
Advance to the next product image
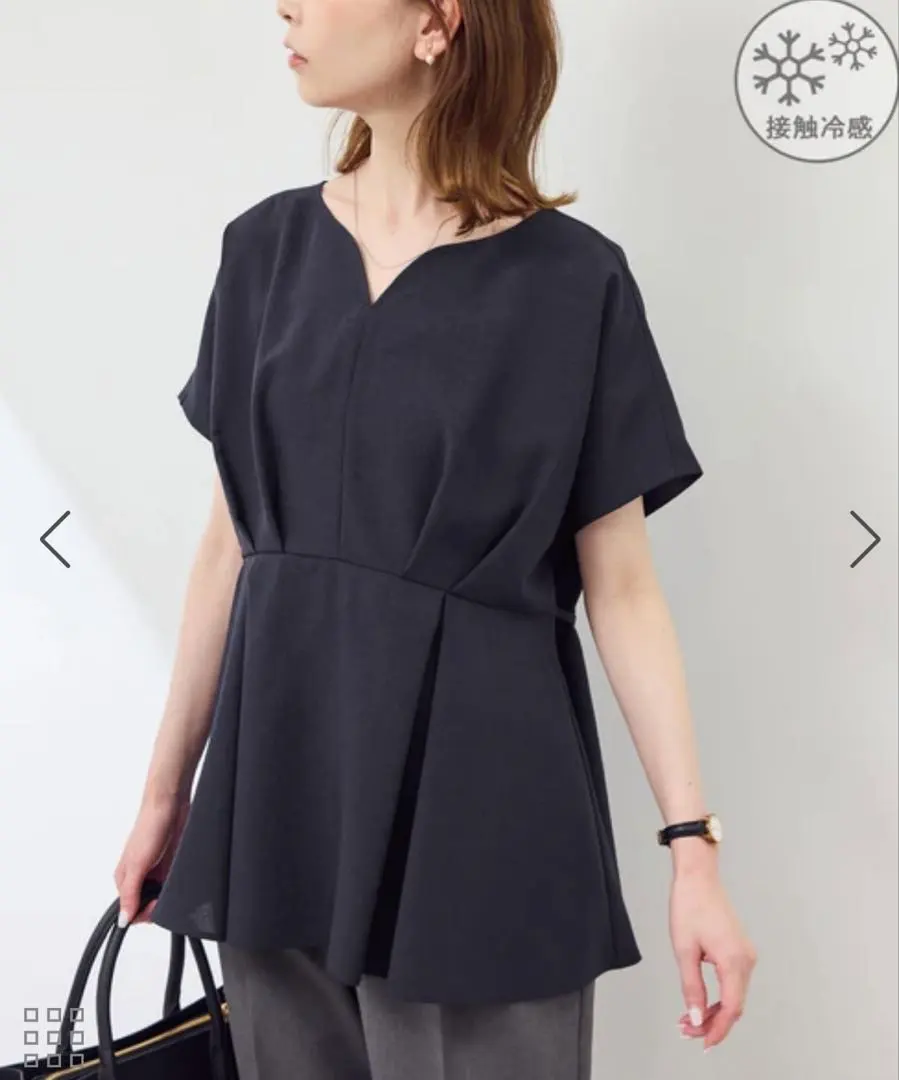[x=863, y=539]
